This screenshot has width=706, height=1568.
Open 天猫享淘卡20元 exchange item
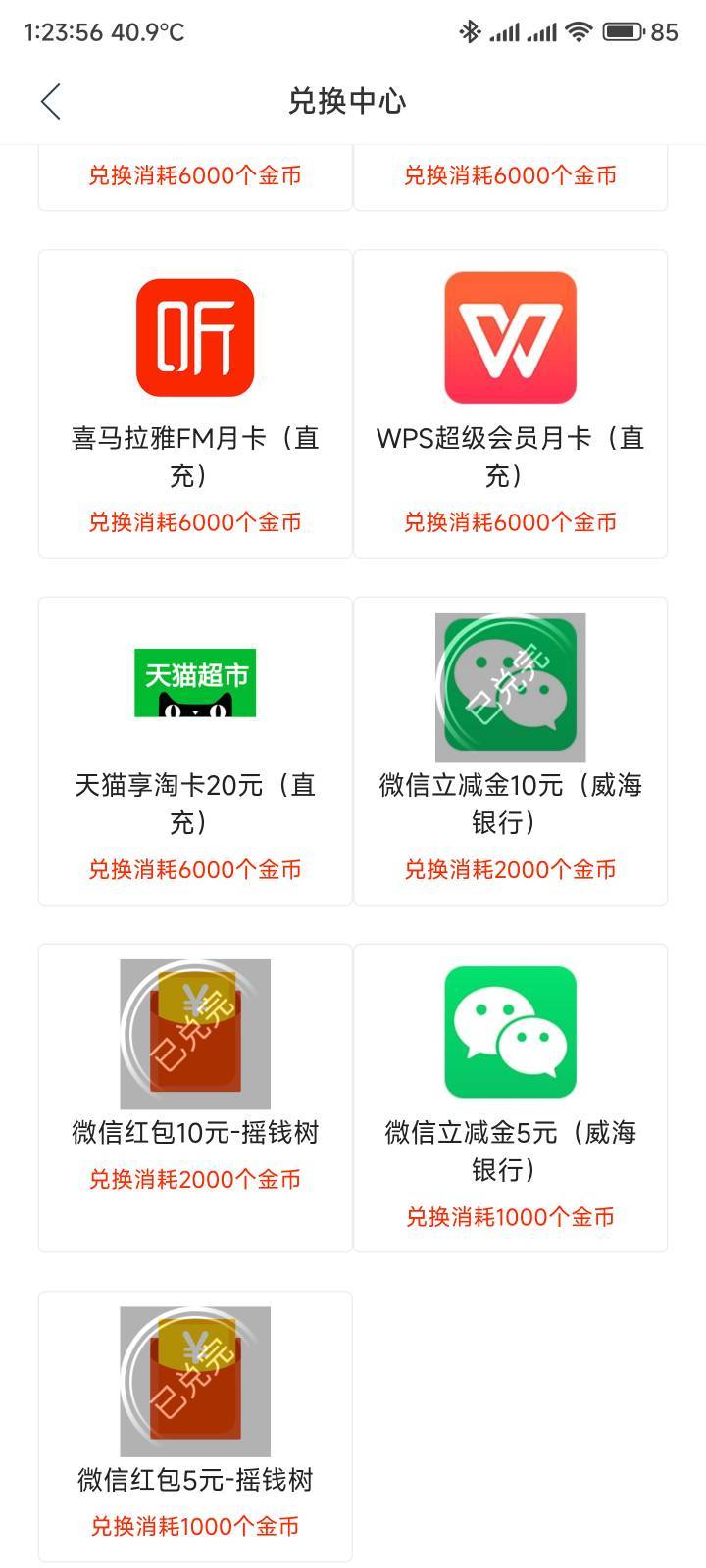point(195,751)
